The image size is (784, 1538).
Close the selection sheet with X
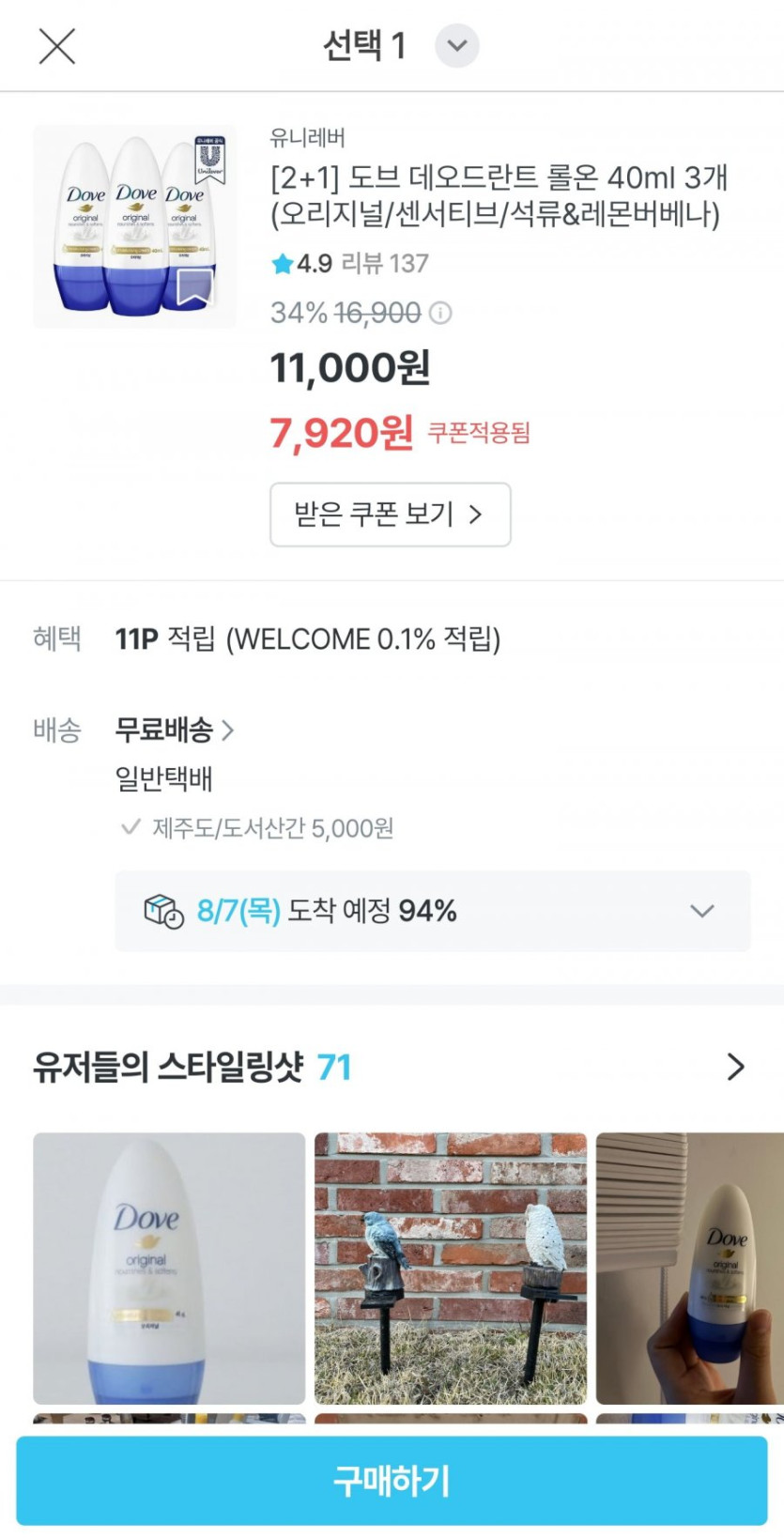point(56,45)
